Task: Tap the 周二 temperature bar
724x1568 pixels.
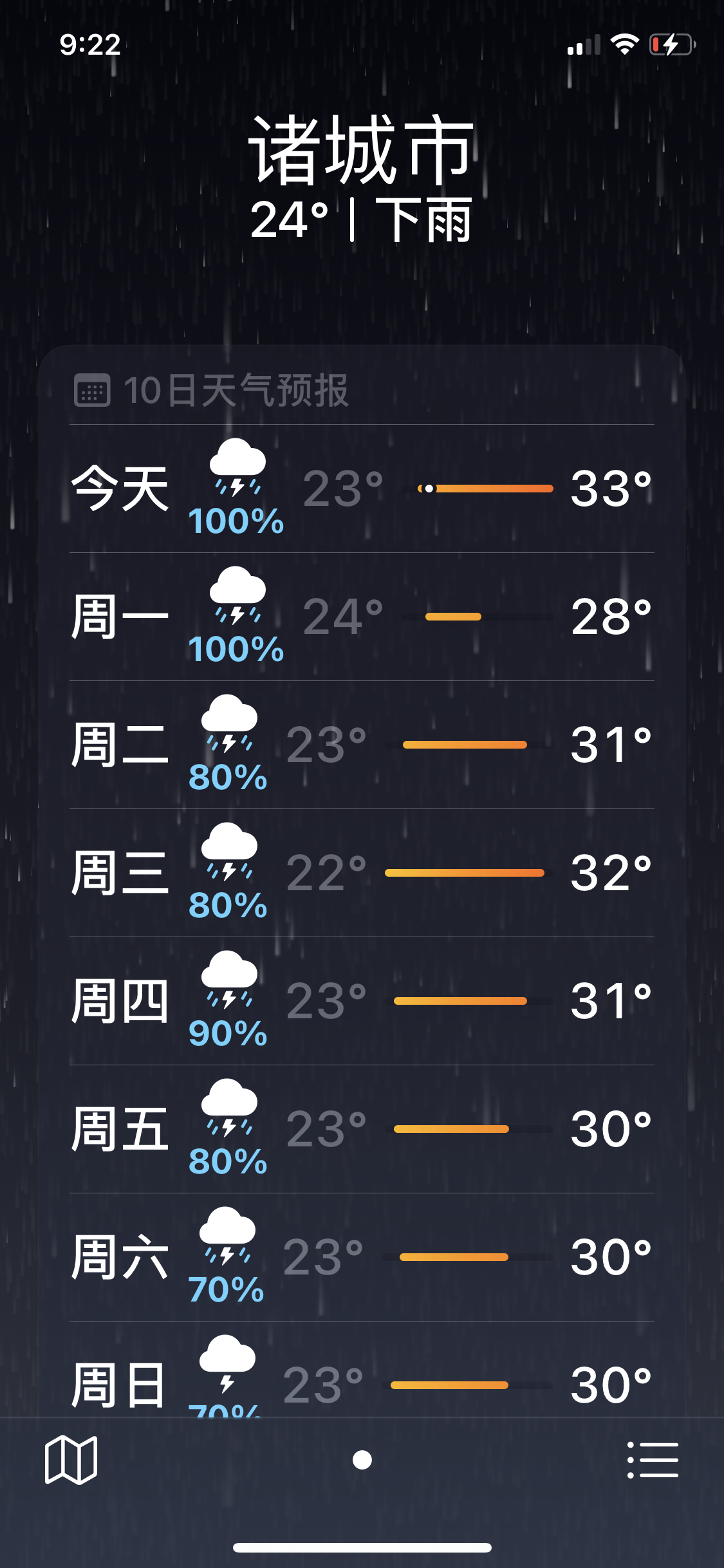Action: click(465, 744)
